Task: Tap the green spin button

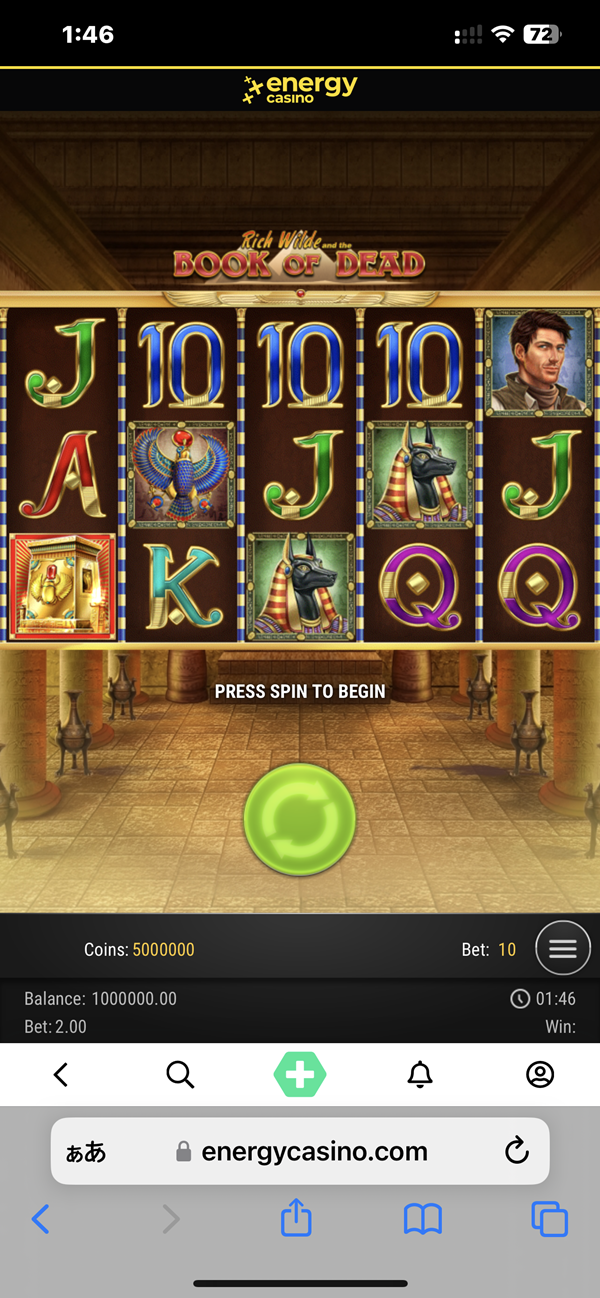Action: point(300,819)
